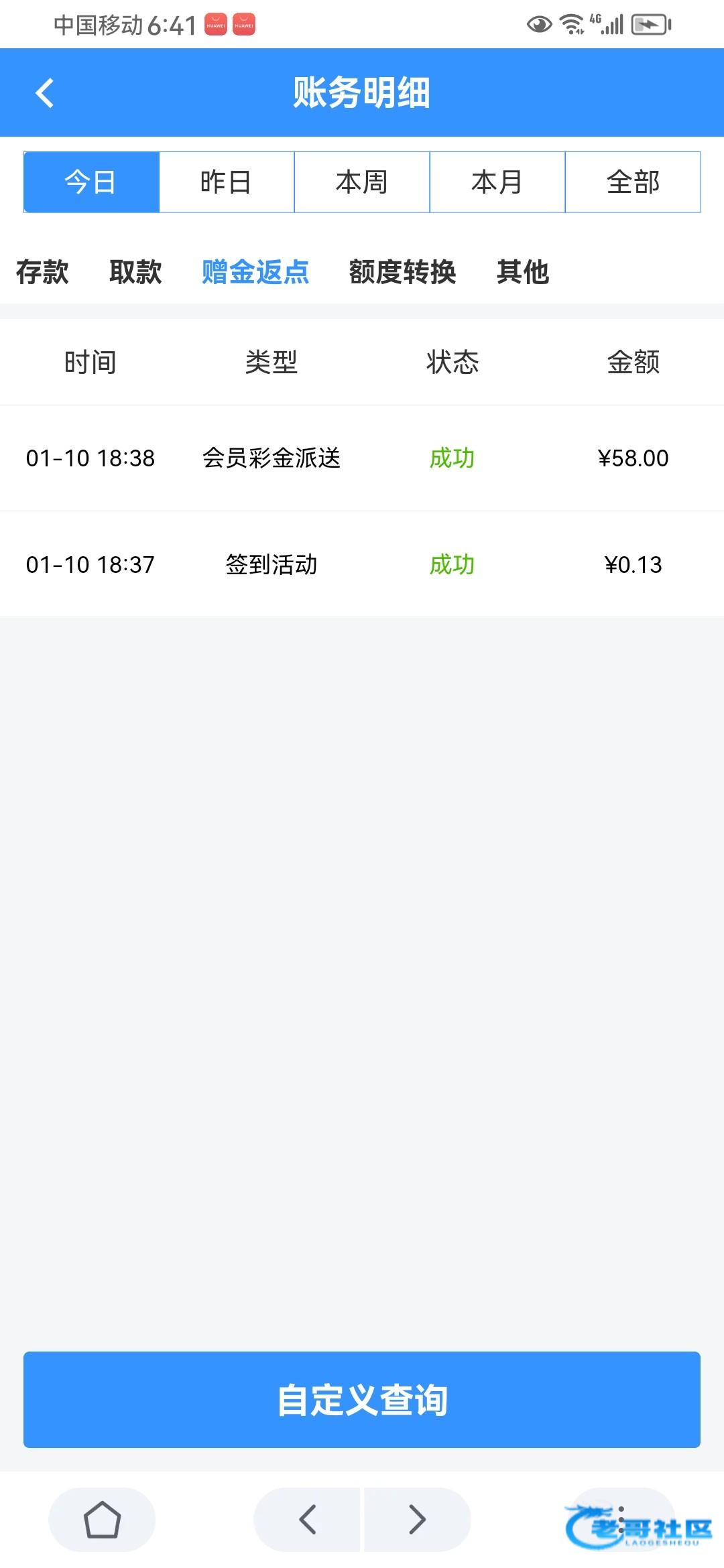Select the 全部 date filter
Screen dimensions: 724x1568
click(633, 182)
